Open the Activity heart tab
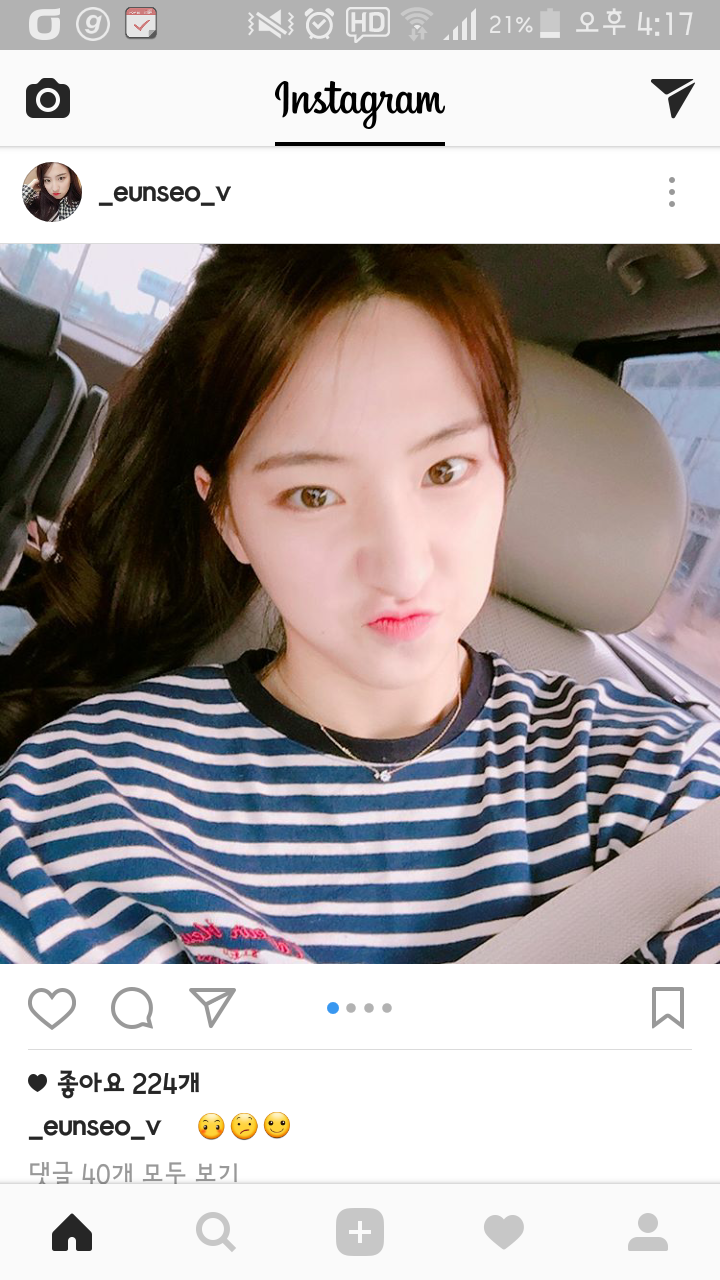This screenshot has height=1280, width=720. click(504, 1232)
